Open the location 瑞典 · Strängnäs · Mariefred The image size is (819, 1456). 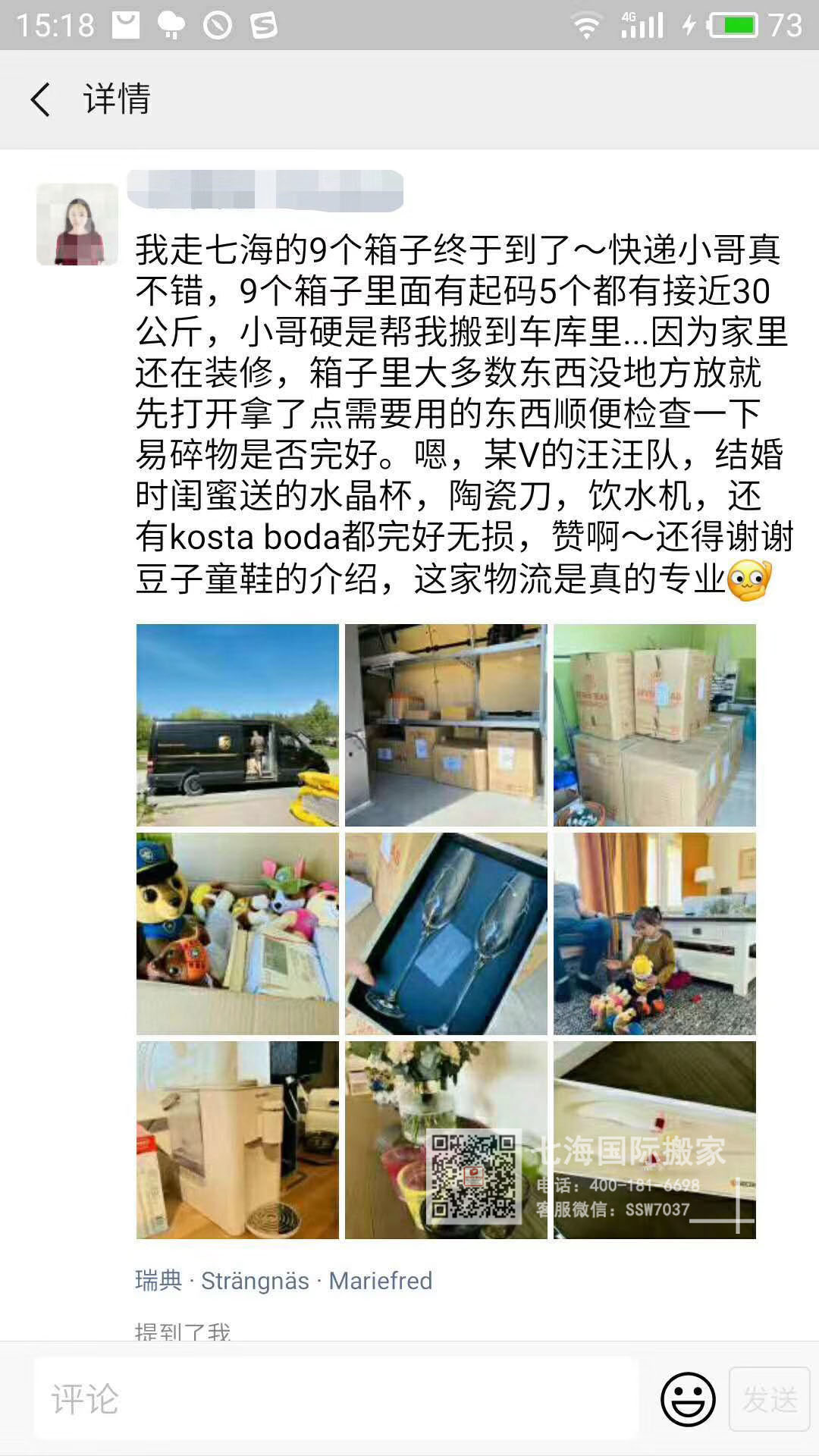click(x=284, y=1281)
